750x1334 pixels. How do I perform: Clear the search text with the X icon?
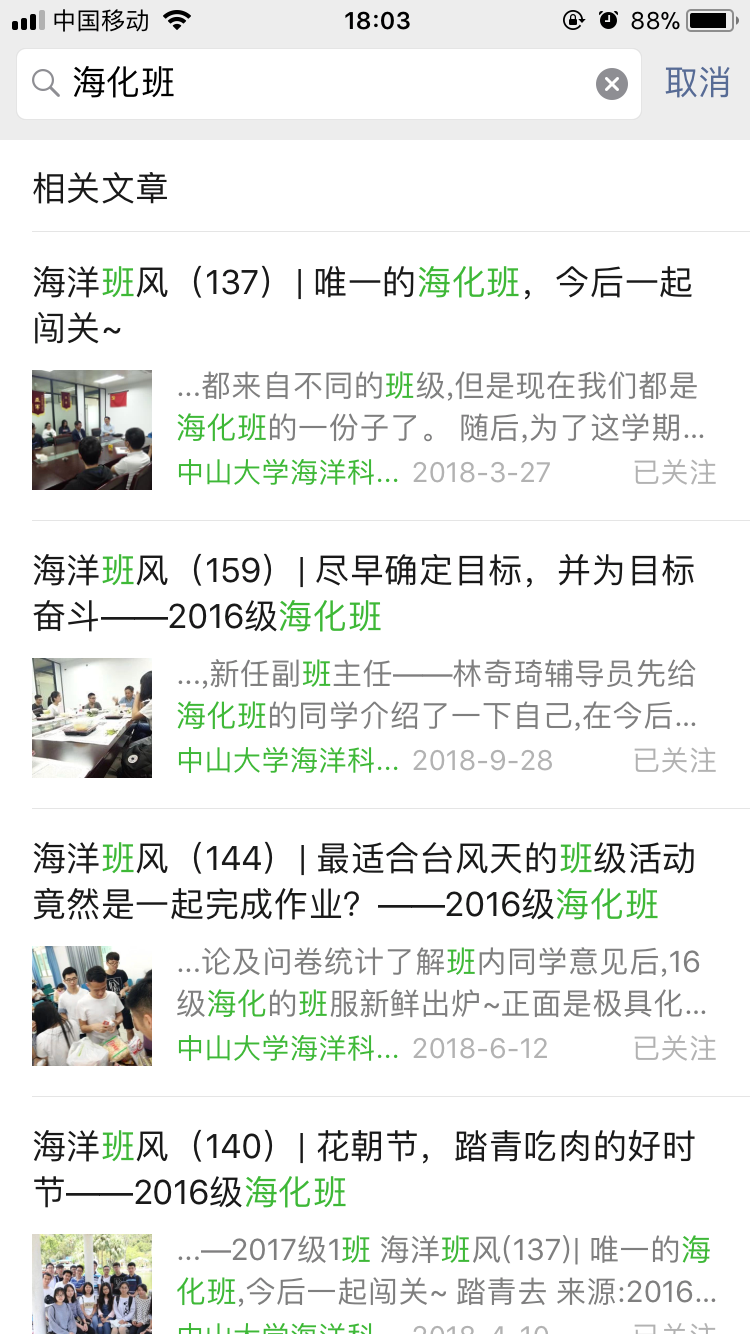click(x=612, y=84)
